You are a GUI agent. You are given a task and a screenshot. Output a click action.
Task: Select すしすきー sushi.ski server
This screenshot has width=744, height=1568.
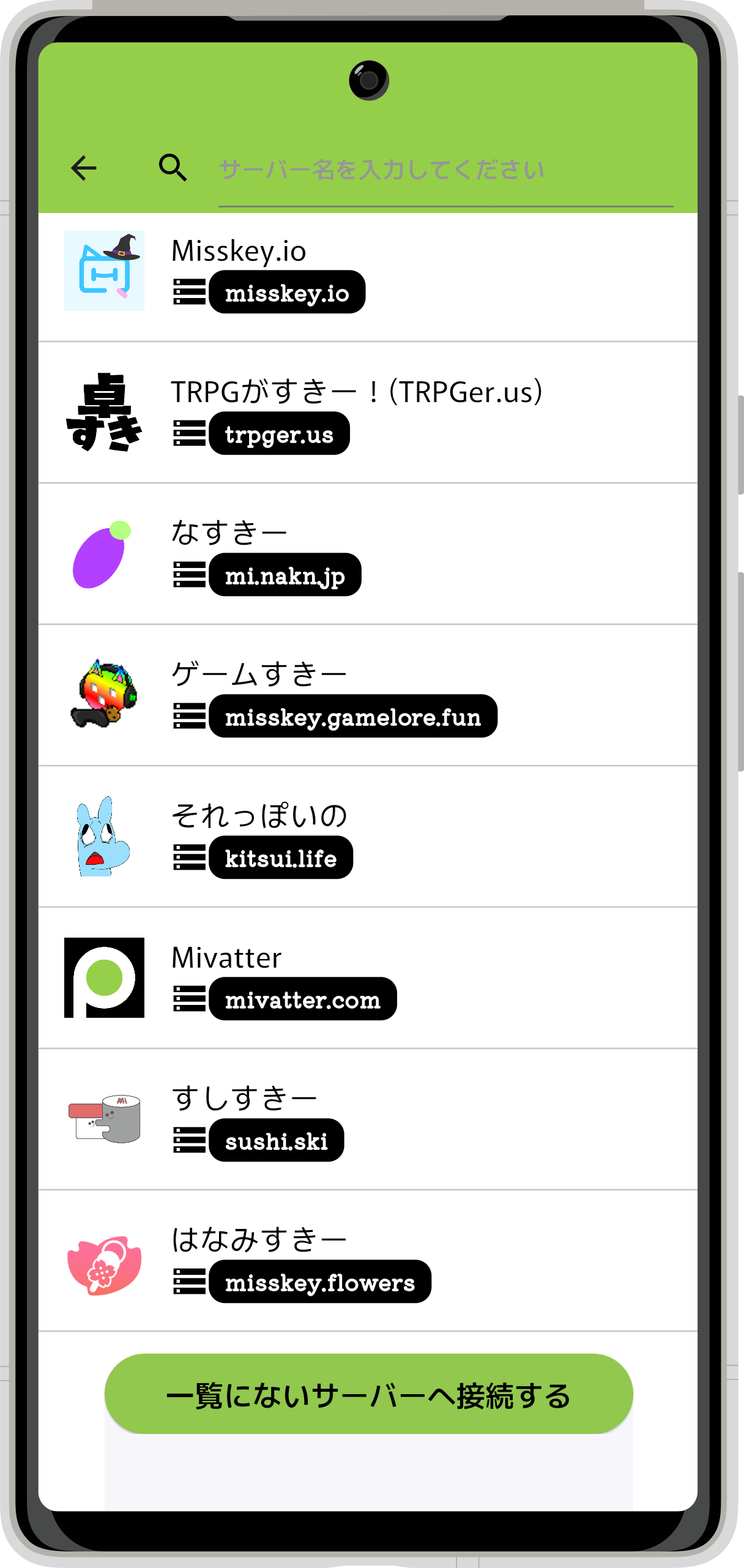367,1120
